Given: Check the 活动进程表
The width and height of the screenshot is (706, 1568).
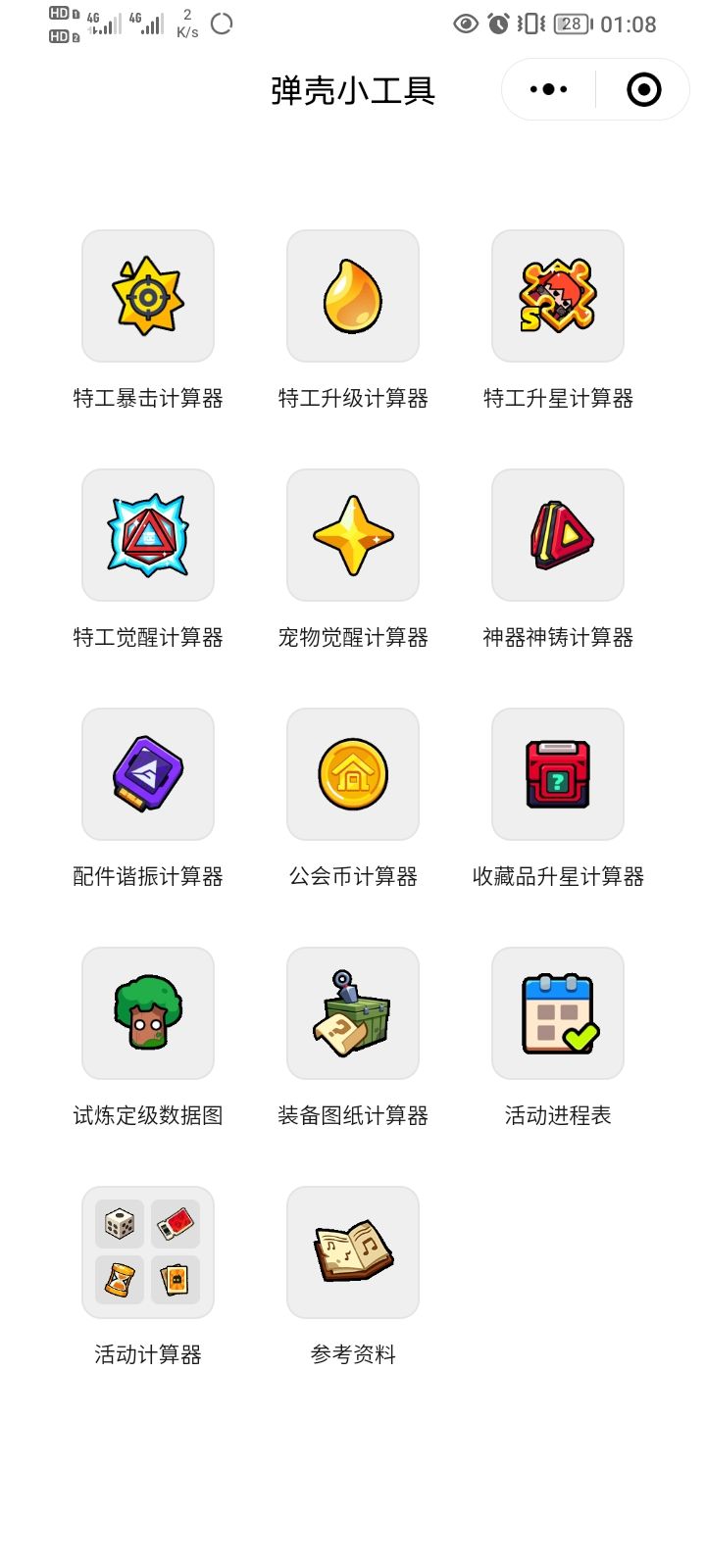Looking at the screenshot, I should (558, 1013).
